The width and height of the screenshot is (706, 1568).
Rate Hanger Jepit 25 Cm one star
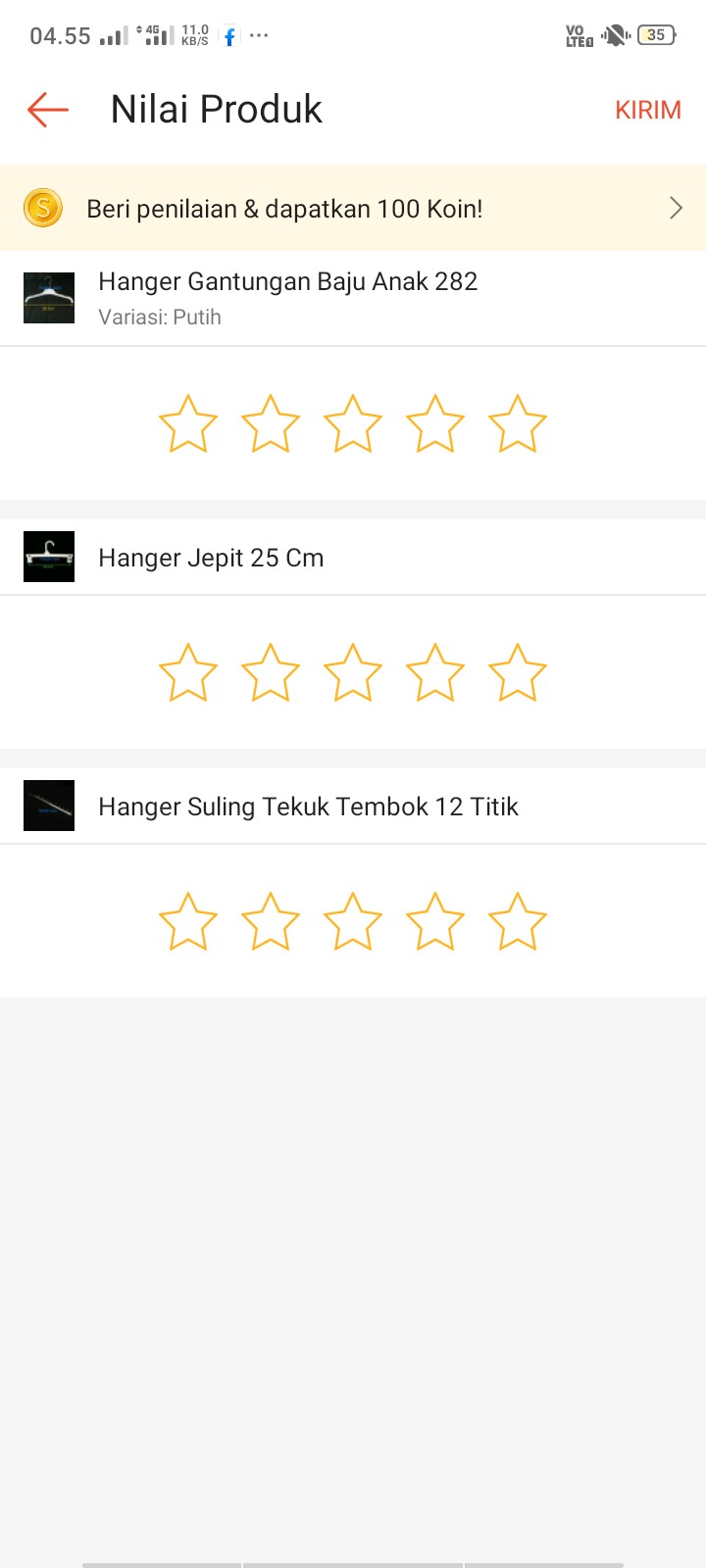[187, 672]
